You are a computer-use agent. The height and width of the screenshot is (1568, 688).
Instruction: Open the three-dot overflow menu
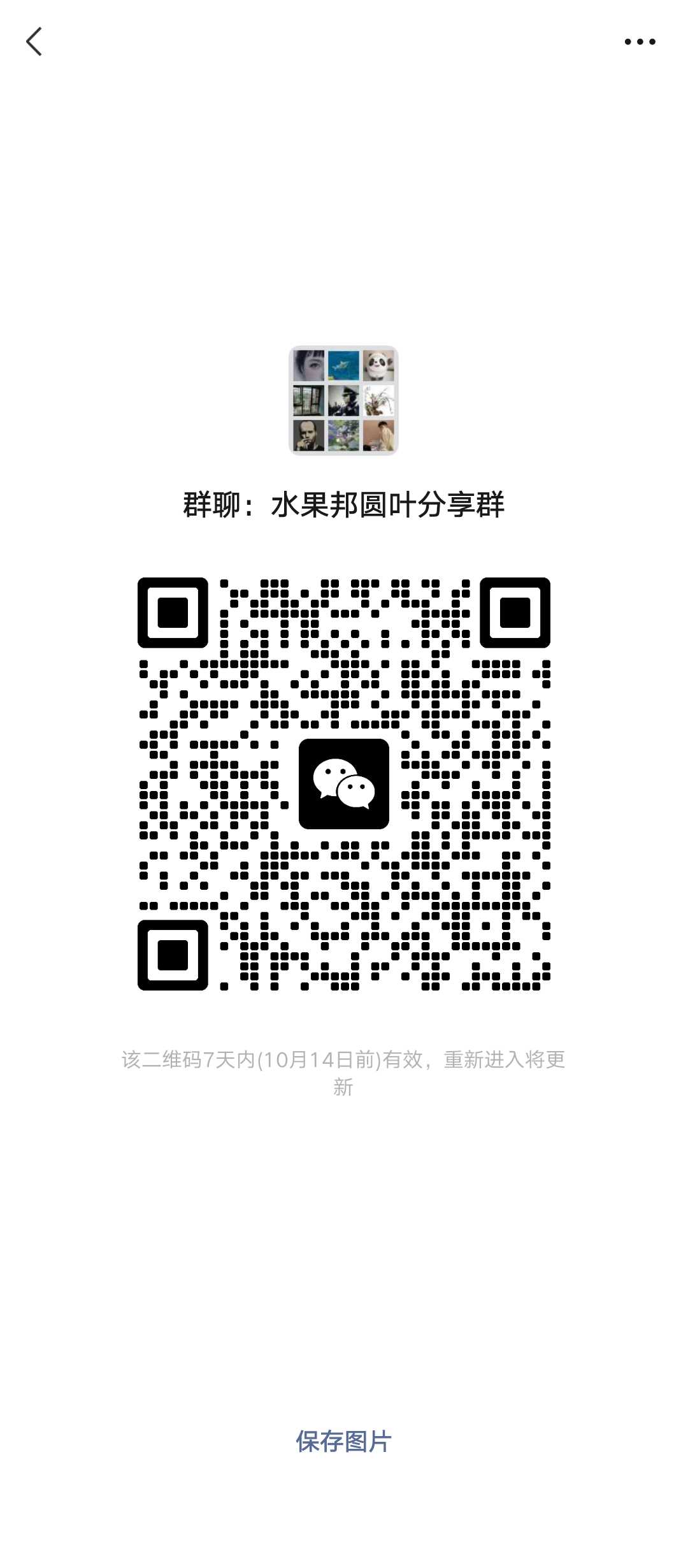tap(640, 42)
